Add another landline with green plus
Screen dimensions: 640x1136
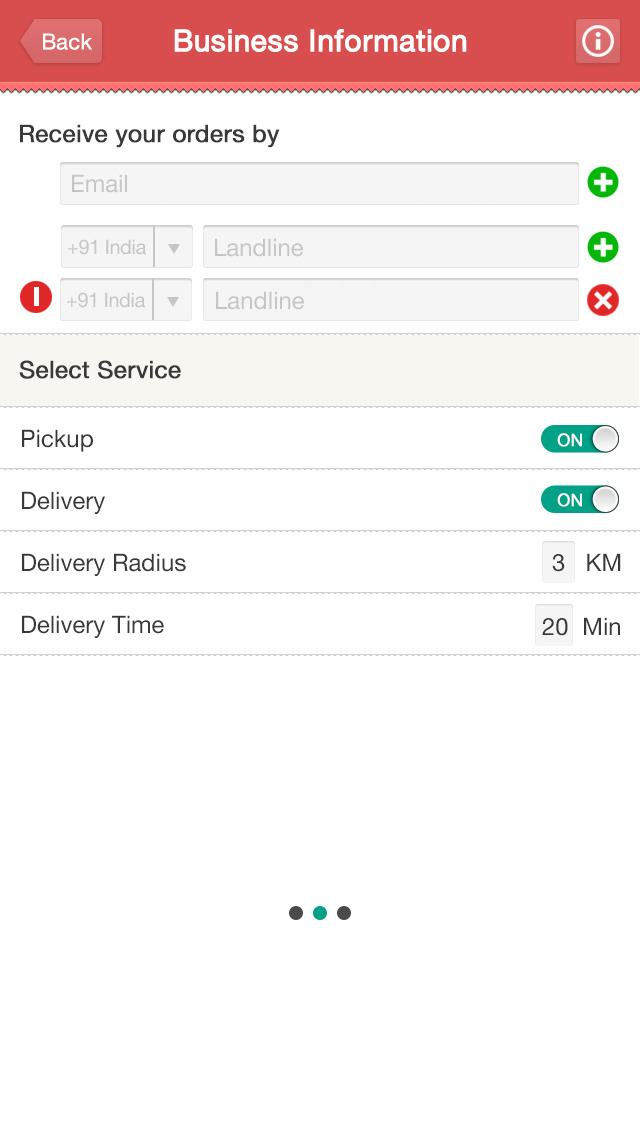click(603, 247)
